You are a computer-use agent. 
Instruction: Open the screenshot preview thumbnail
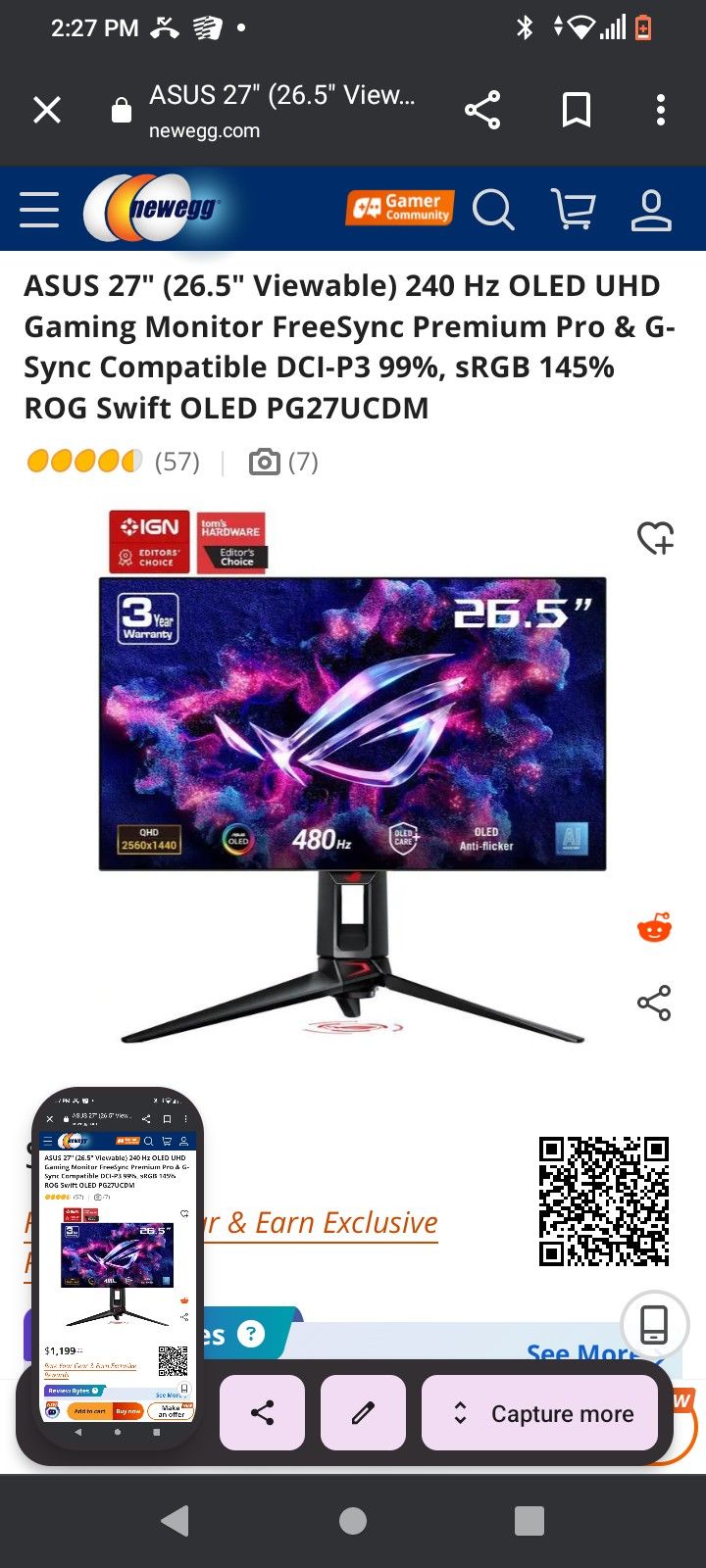click(x=118, y=1269)
